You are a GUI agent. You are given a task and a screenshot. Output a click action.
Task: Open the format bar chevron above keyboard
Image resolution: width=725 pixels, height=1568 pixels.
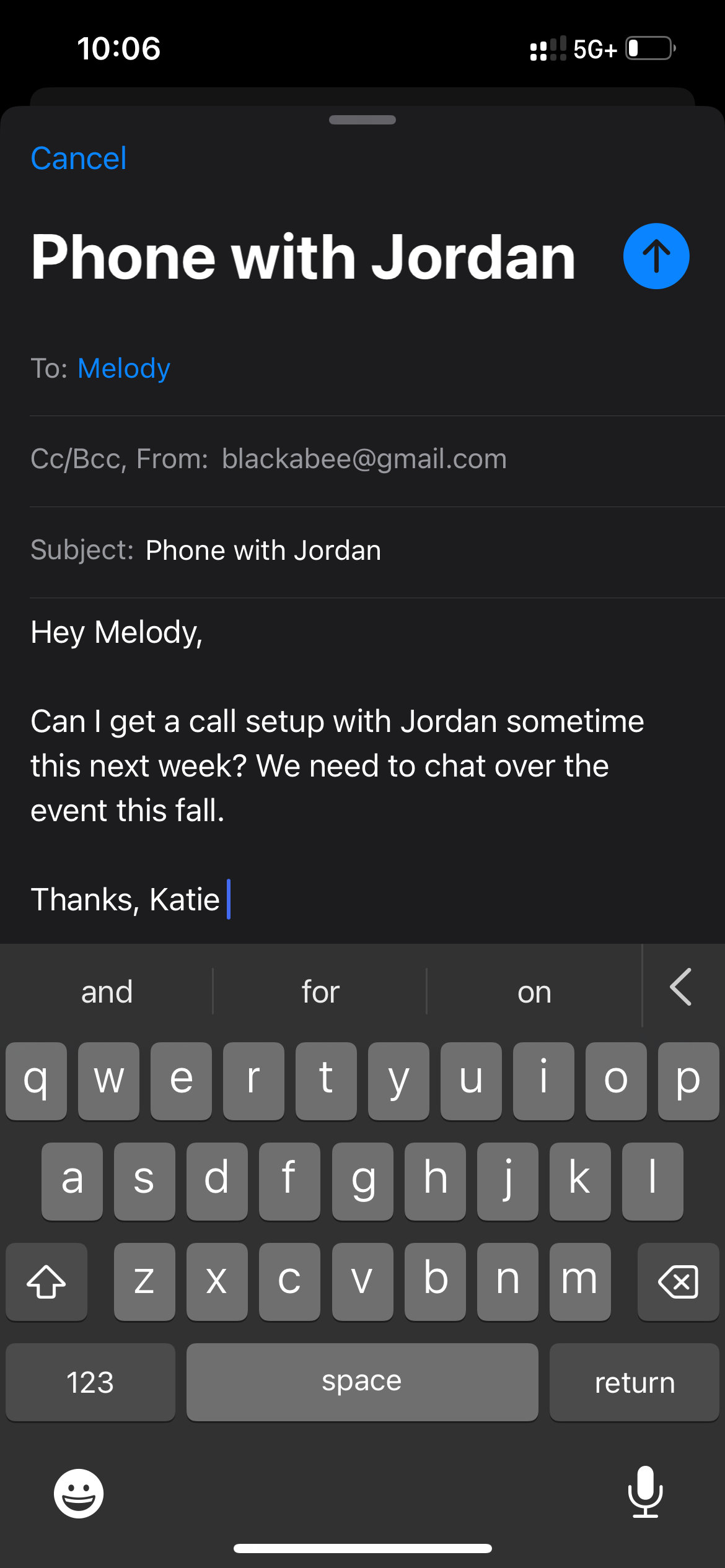[x=681, y=987]
